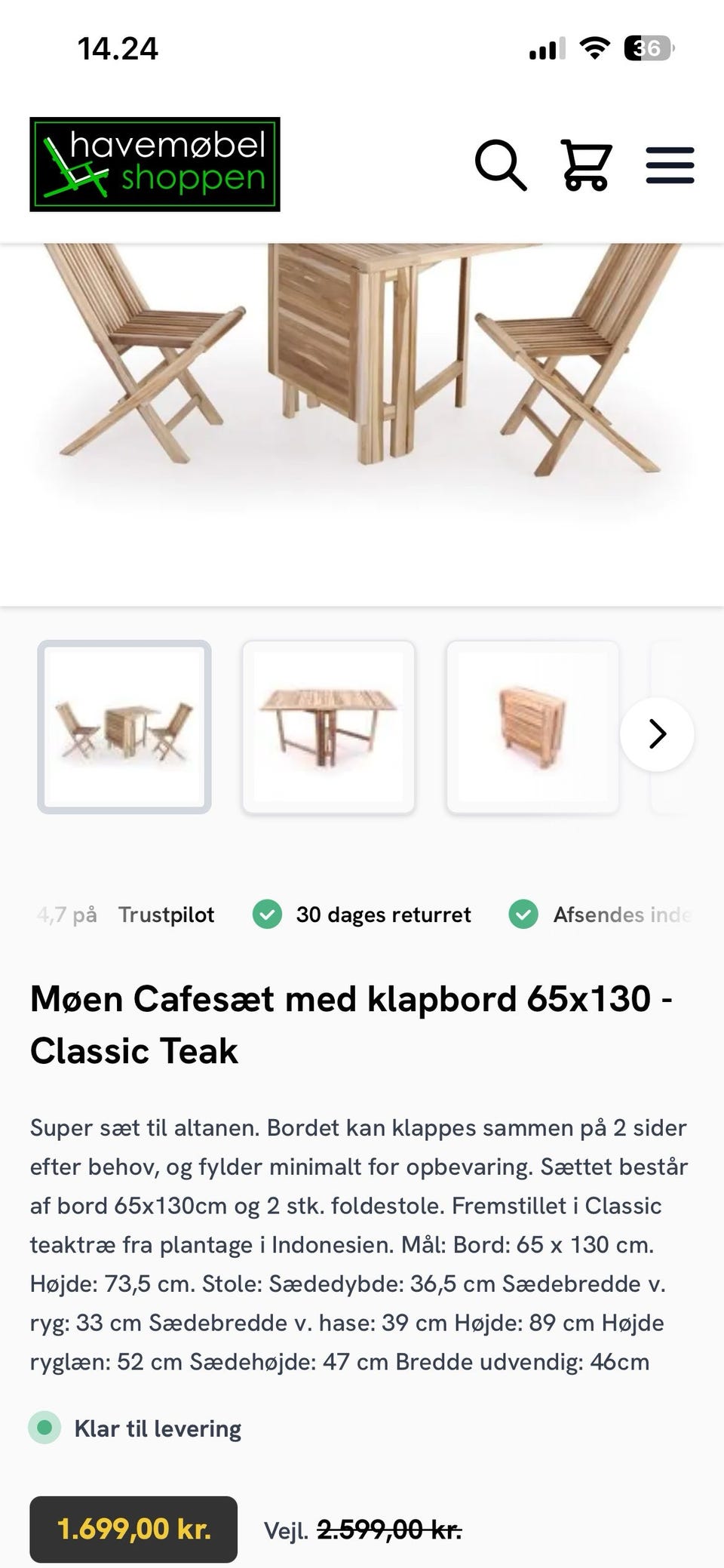Screen dimensions: 724x1568
Task: Click the green availability dot beside Klar til levering
Action: [45, 1428]
